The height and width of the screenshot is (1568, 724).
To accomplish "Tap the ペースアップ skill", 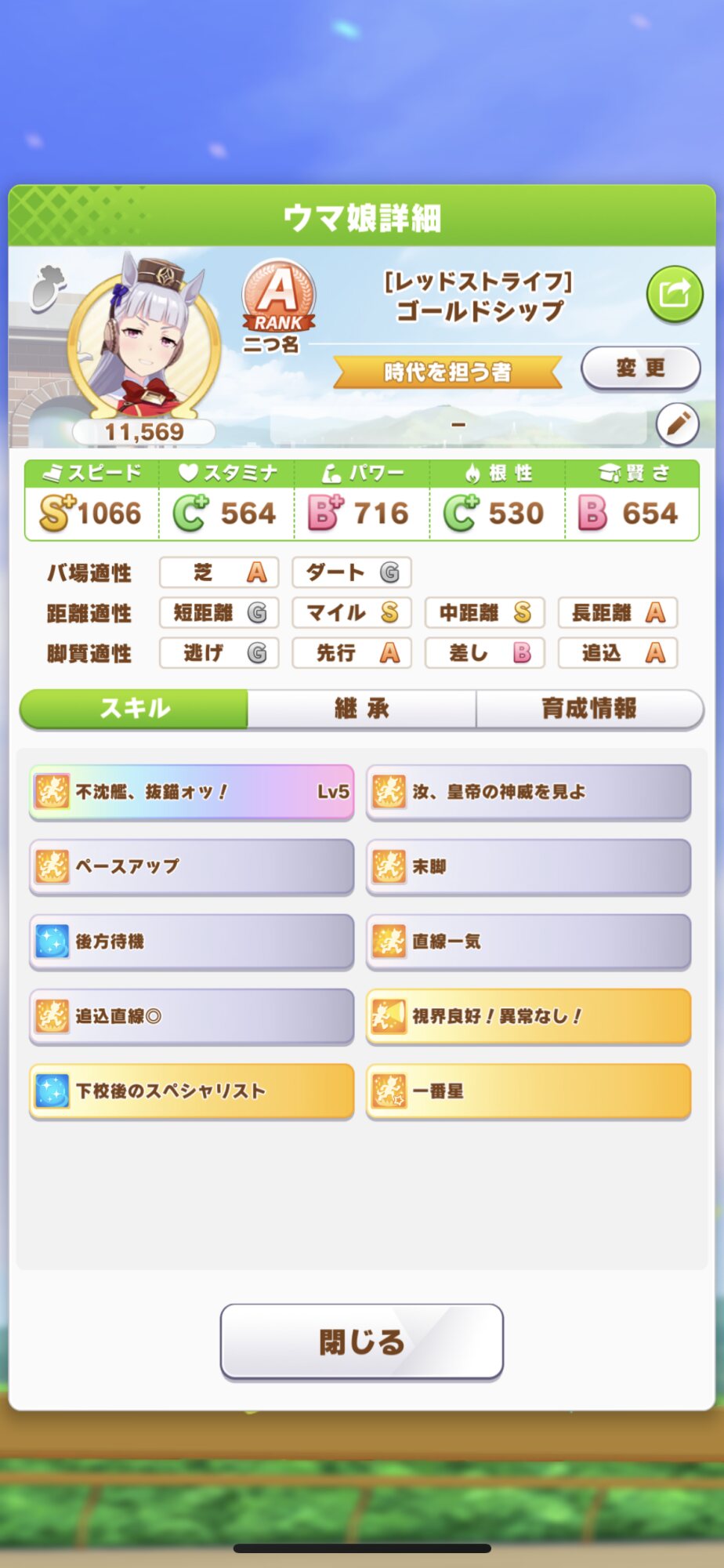I will click(x=192, y=866).
